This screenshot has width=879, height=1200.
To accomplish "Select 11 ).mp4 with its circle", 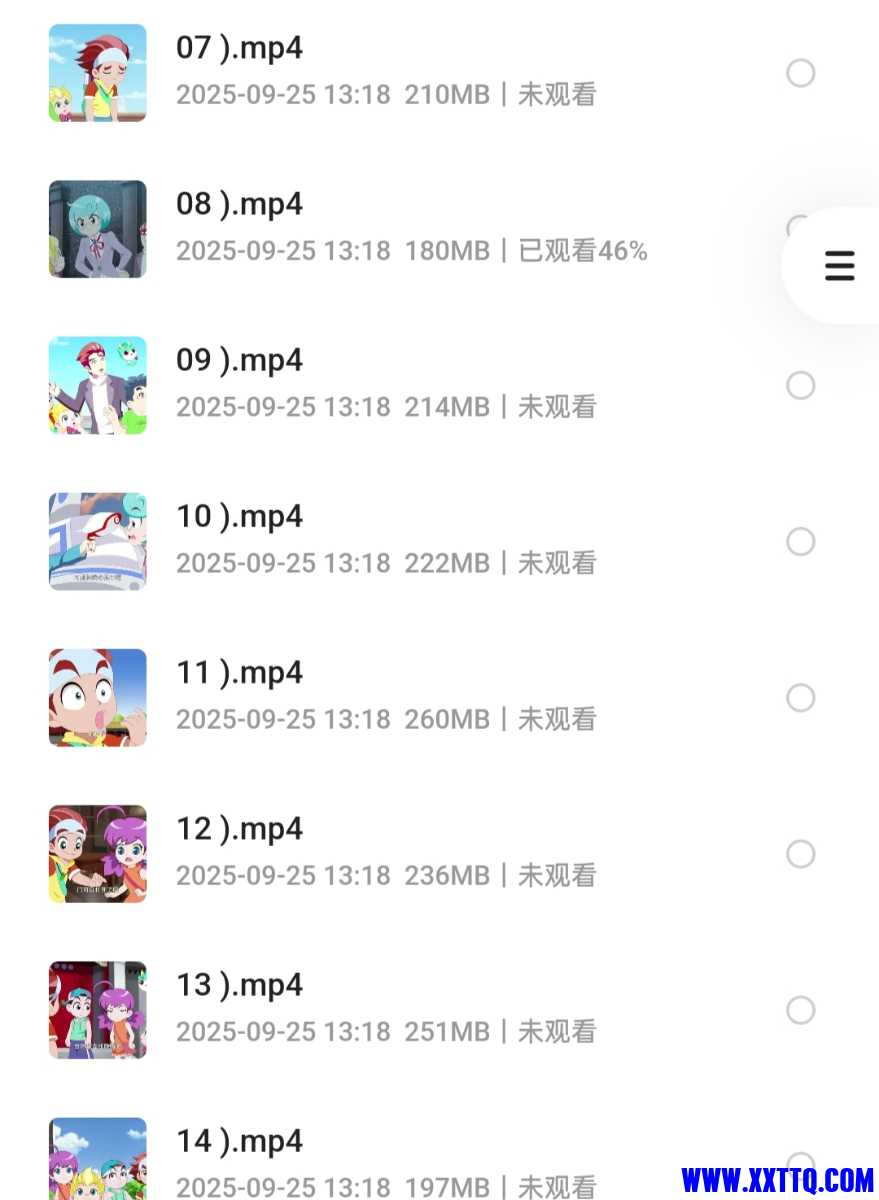I will pyautogui.click(x=800, y=697).
